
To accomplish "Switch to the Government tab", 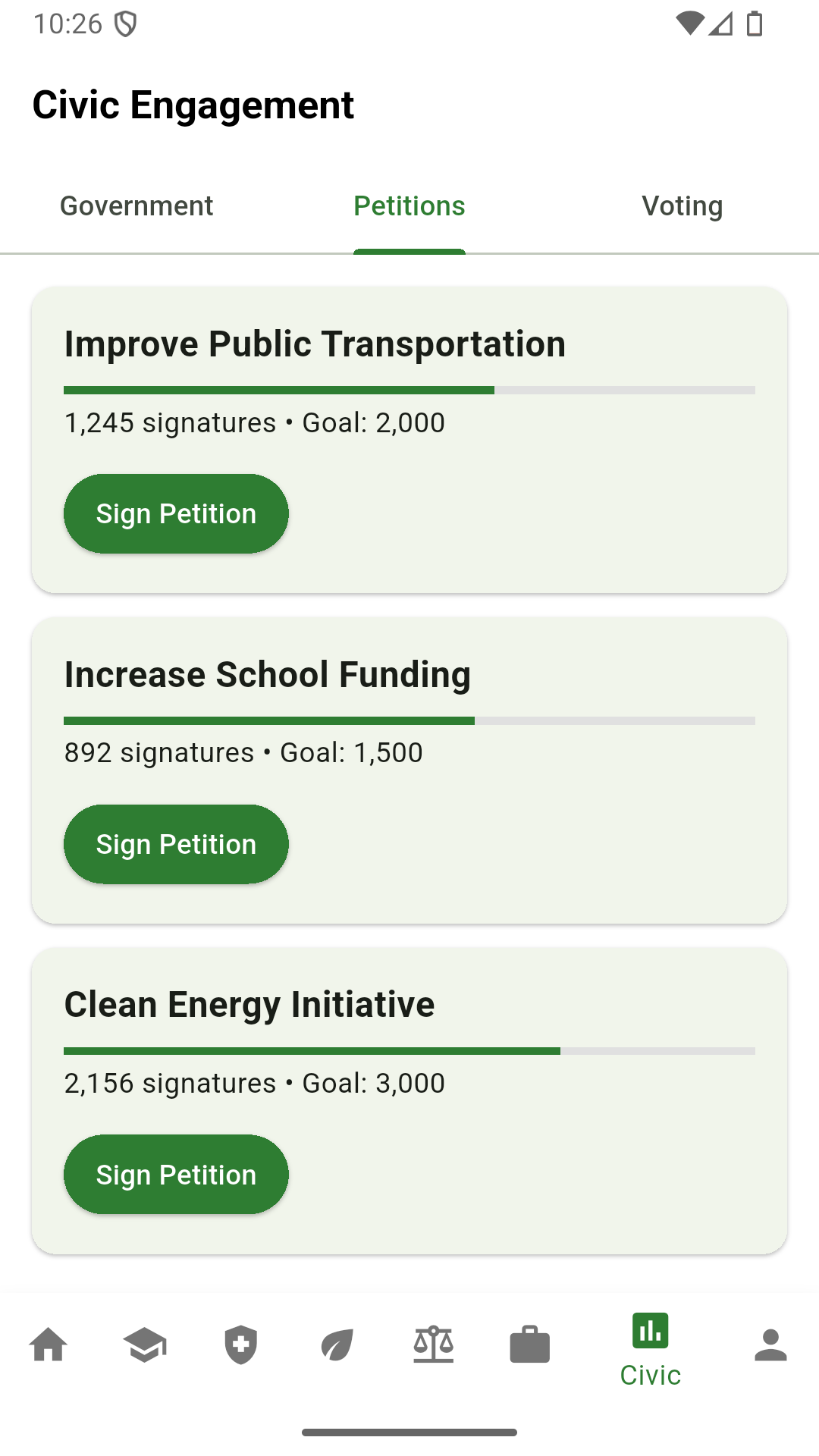I will tap(136, 206).
